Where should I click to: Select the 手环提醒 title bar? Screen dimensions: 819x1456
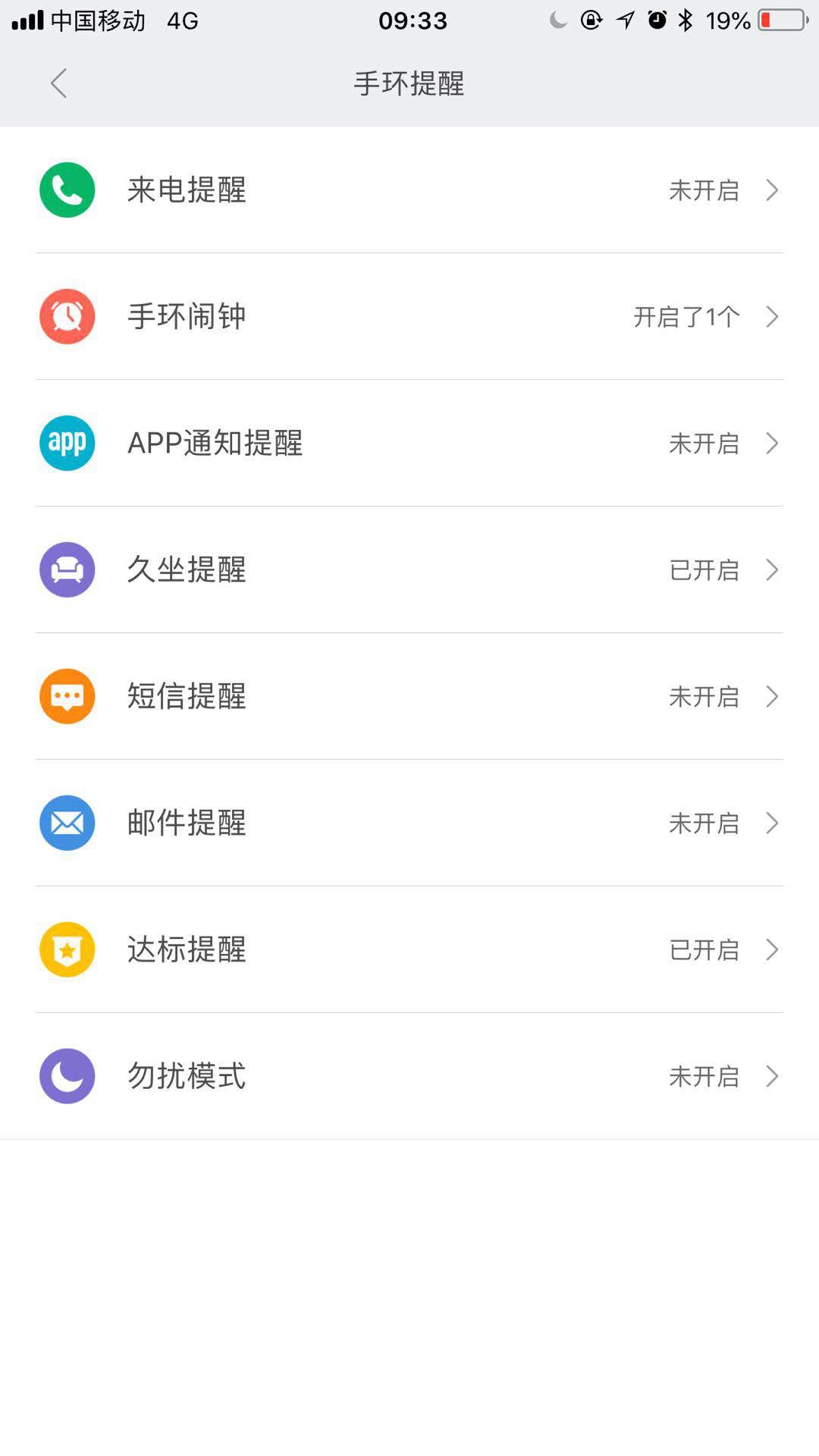tap(408, 84)
